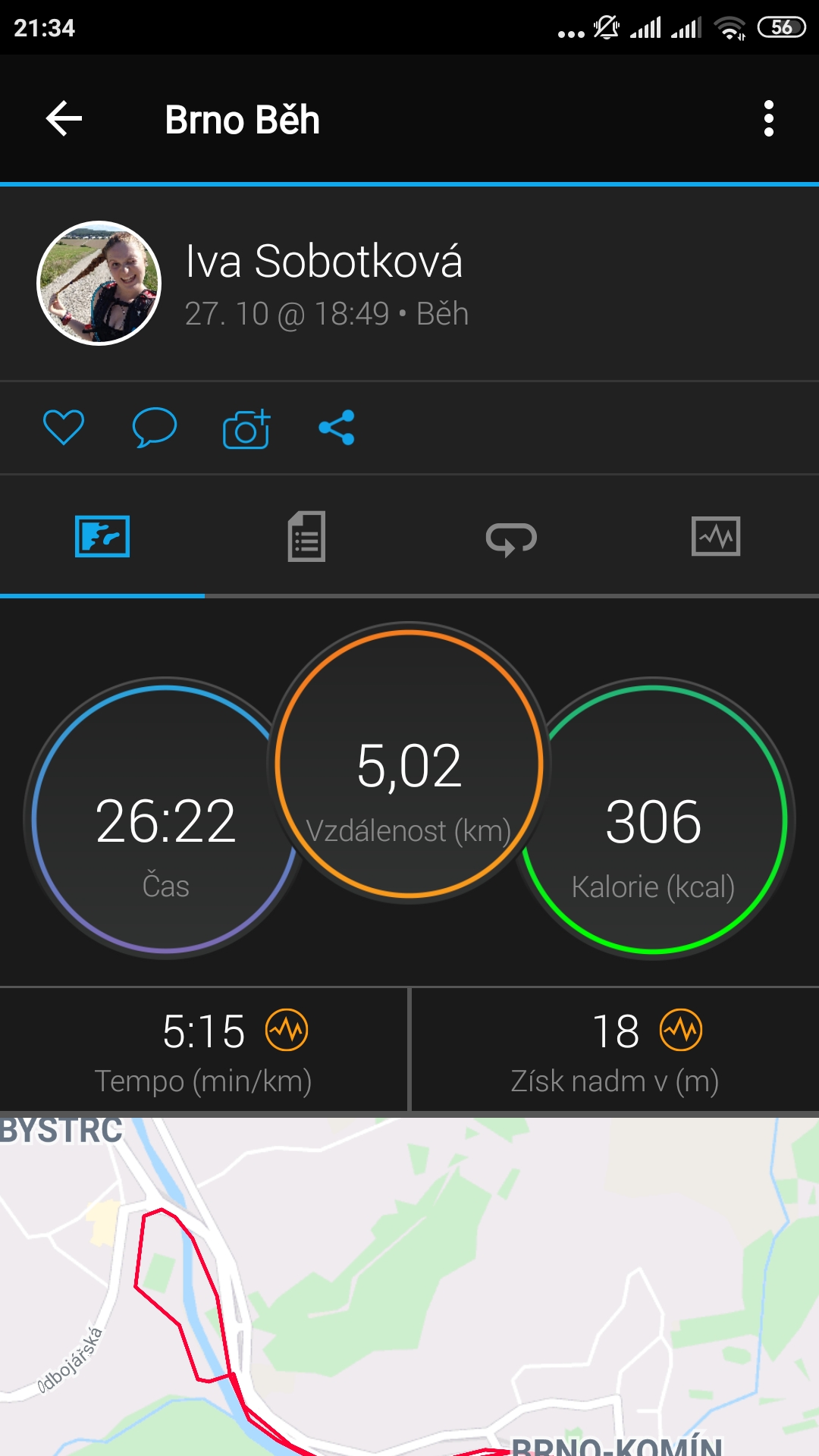Like this run with the heart icon
This screenshot has width=819, height=1456.
coord(64,428)
